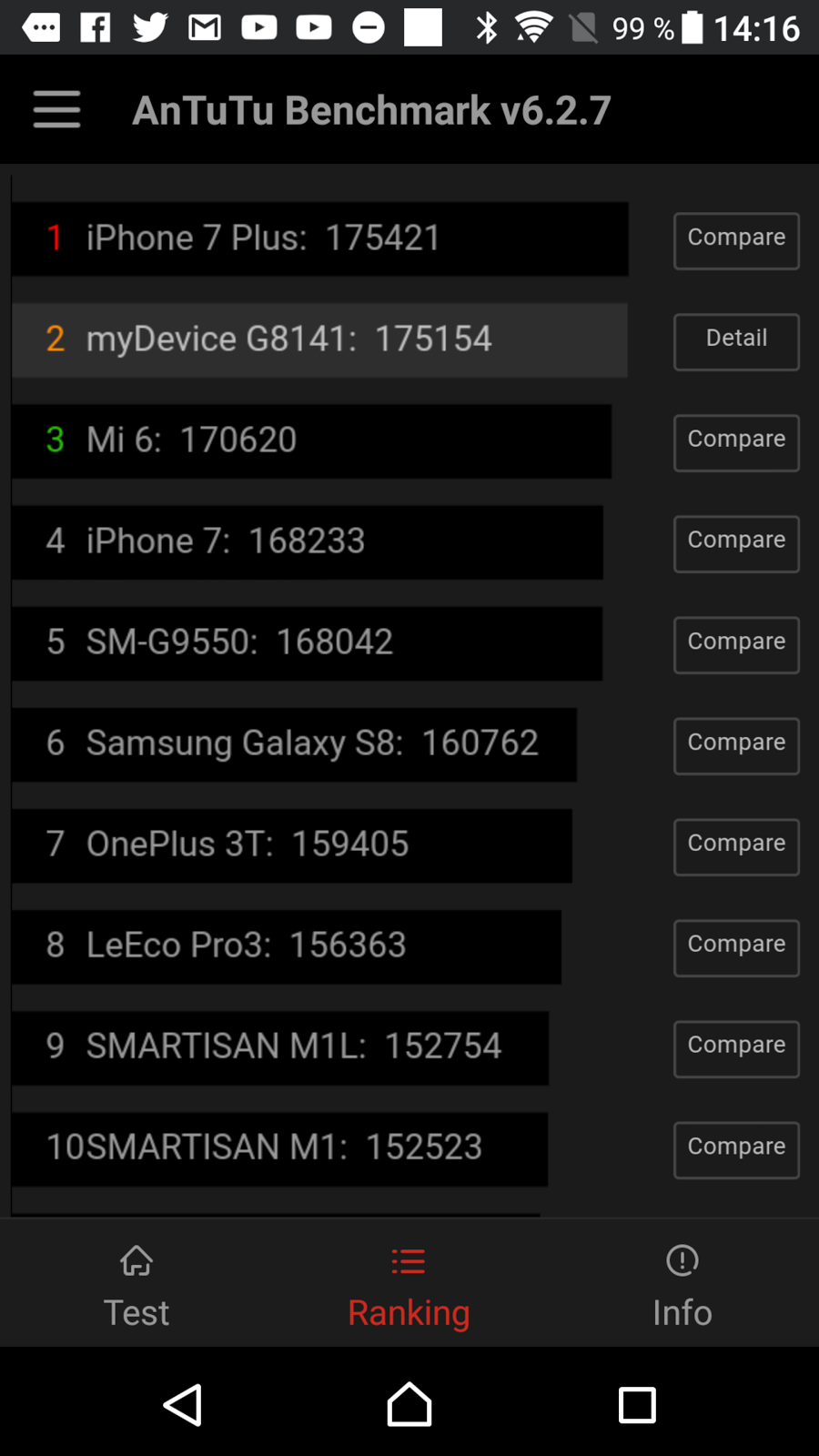This screenshot has height=1456, width=819.
Task: Open the hamburger menu
Action: [x=56, y=110]
